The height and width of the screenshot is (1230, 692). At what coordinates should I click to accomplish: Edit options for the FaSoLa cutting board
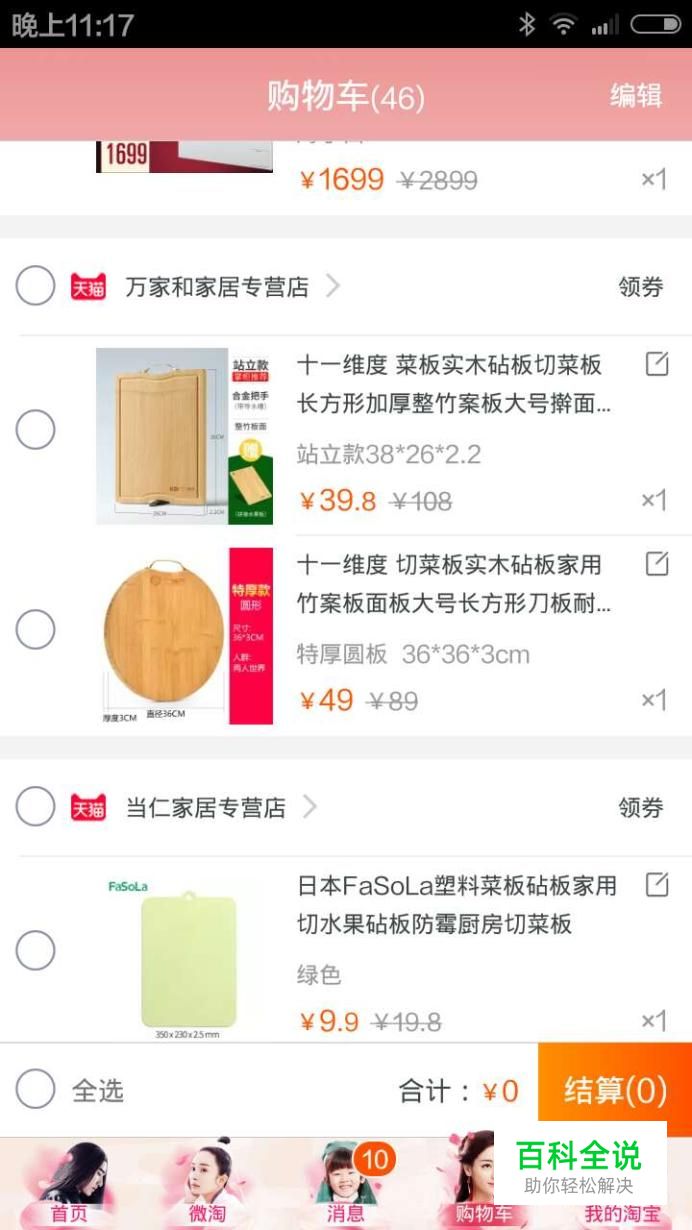[x=656, y=884]
